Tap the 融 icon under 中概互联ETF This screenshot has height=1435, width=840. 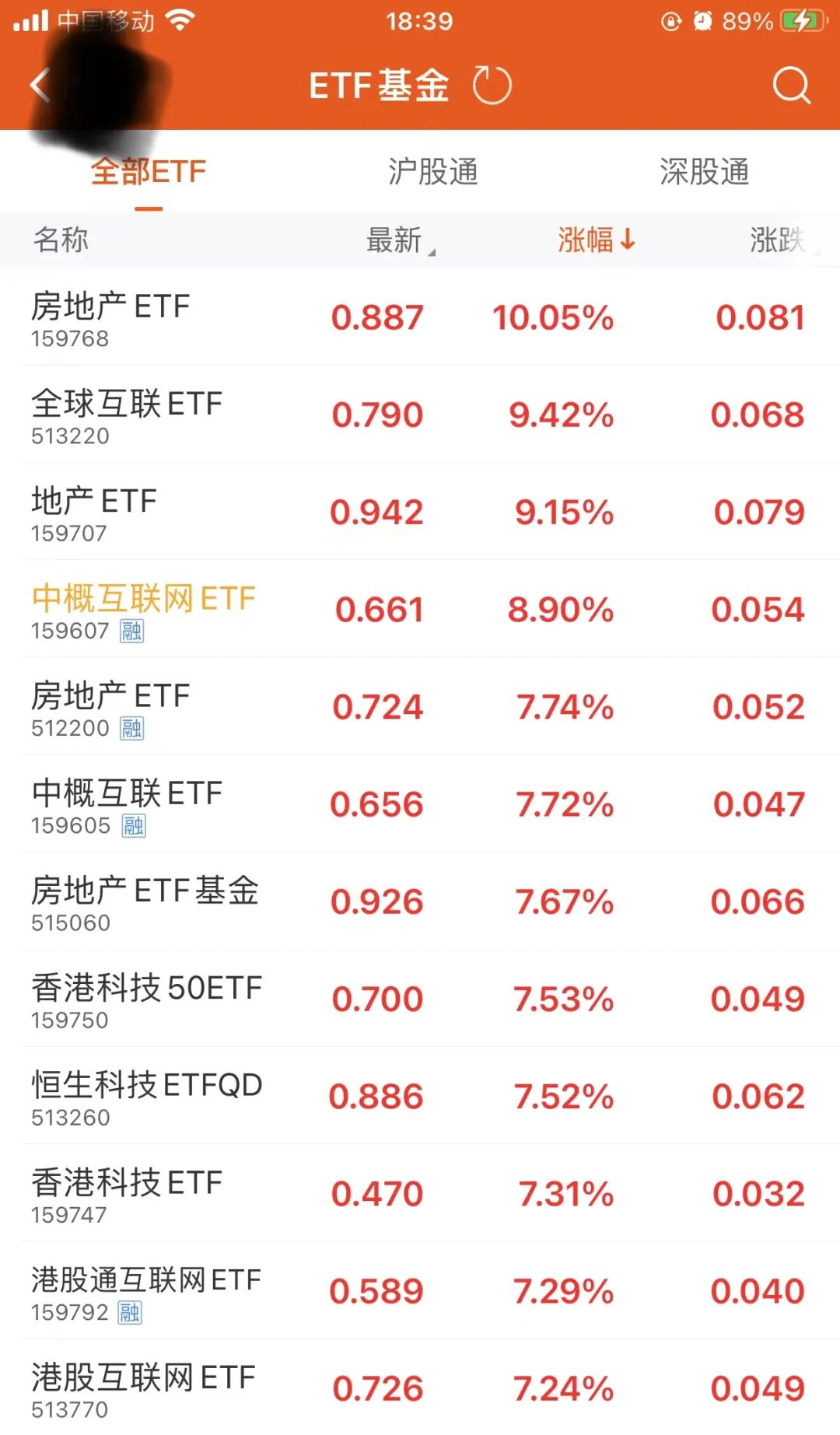(134, 827)
